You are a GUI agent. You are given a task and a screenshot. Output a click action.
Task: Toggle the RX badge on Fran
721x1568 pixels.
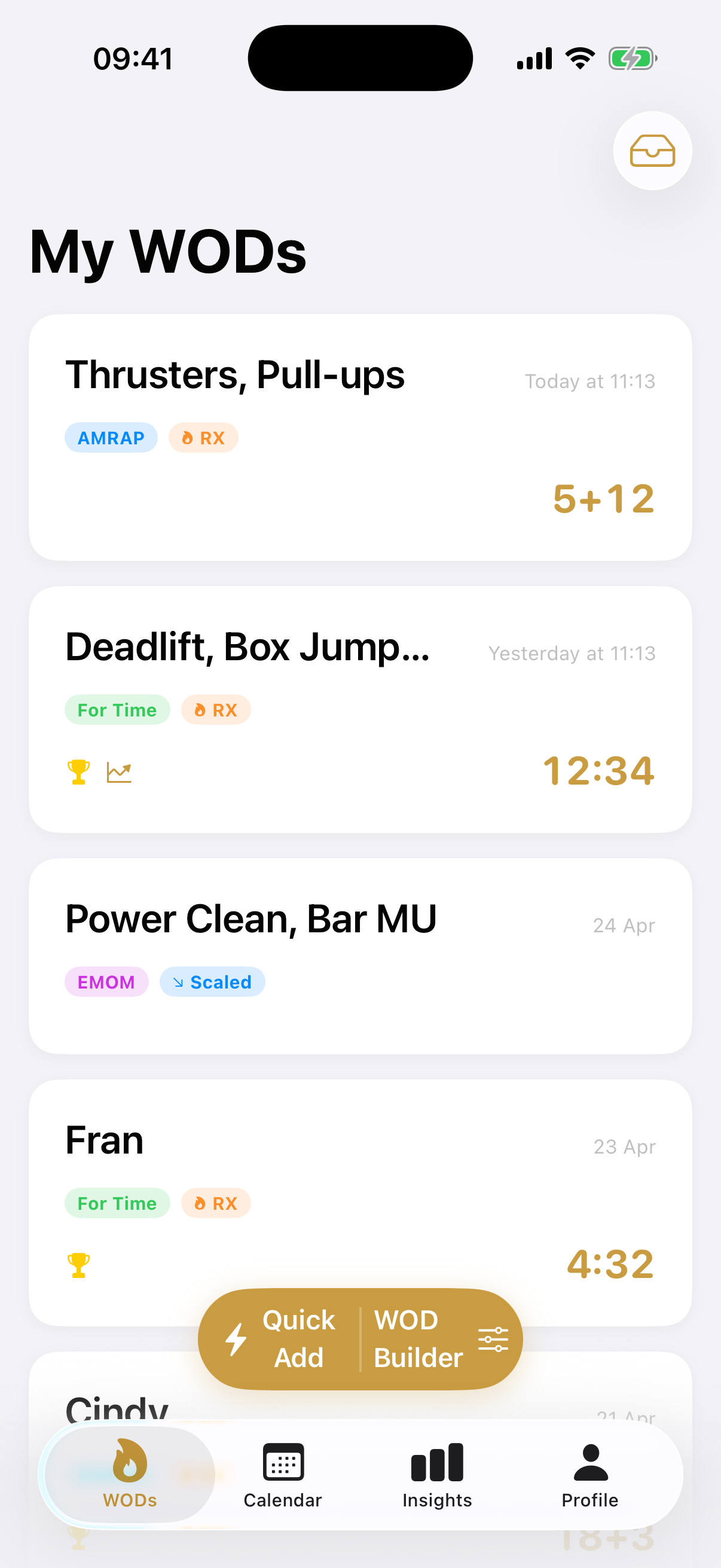216,1202
